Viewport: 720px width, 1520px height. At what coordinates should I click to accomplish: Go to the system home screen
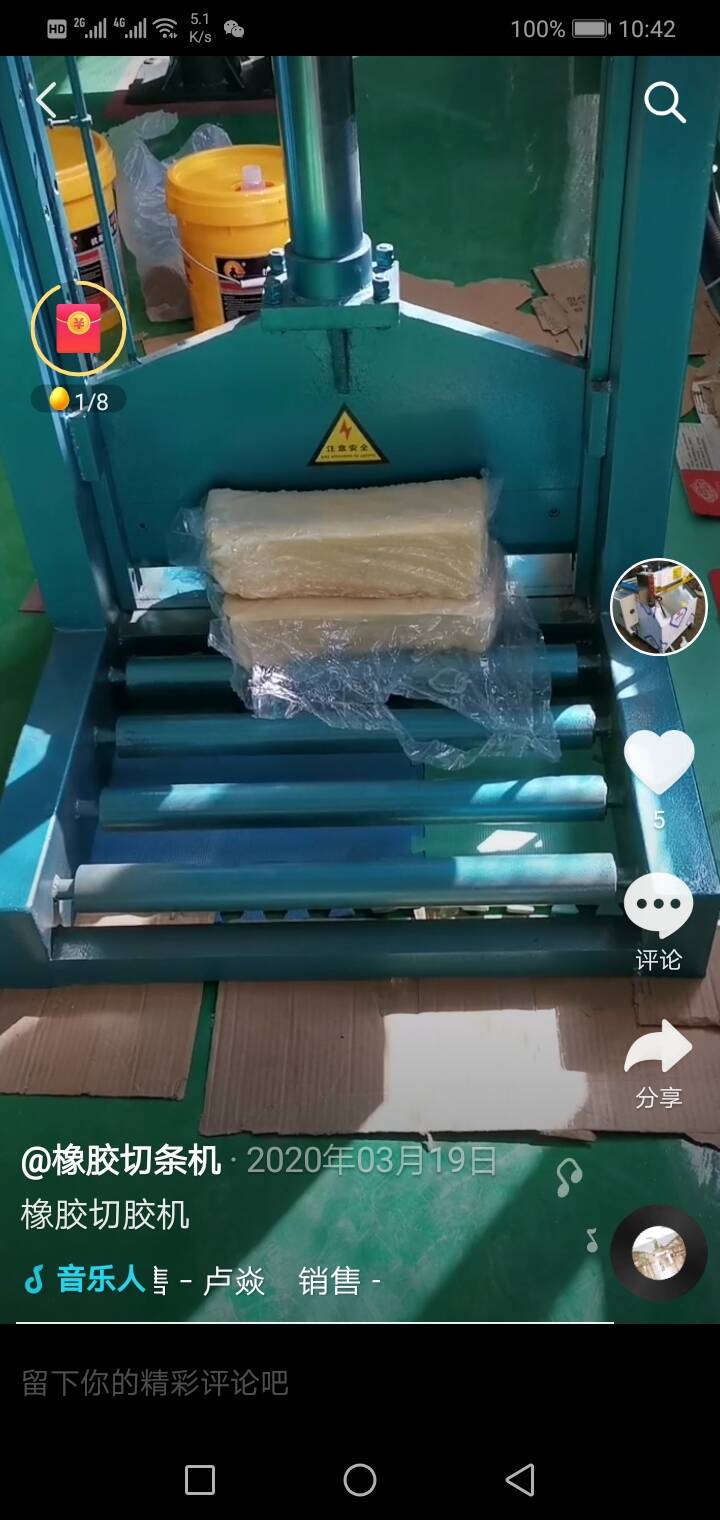(360, 1480)
